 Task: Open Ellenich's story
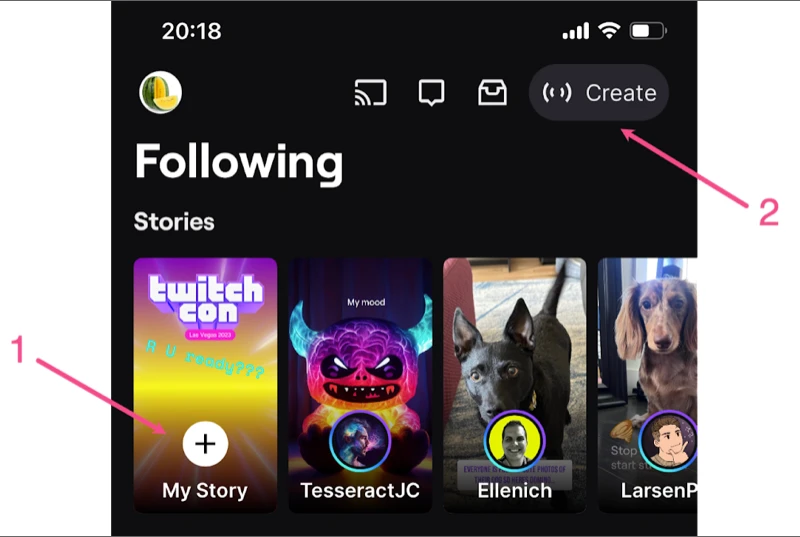point(514,385)
